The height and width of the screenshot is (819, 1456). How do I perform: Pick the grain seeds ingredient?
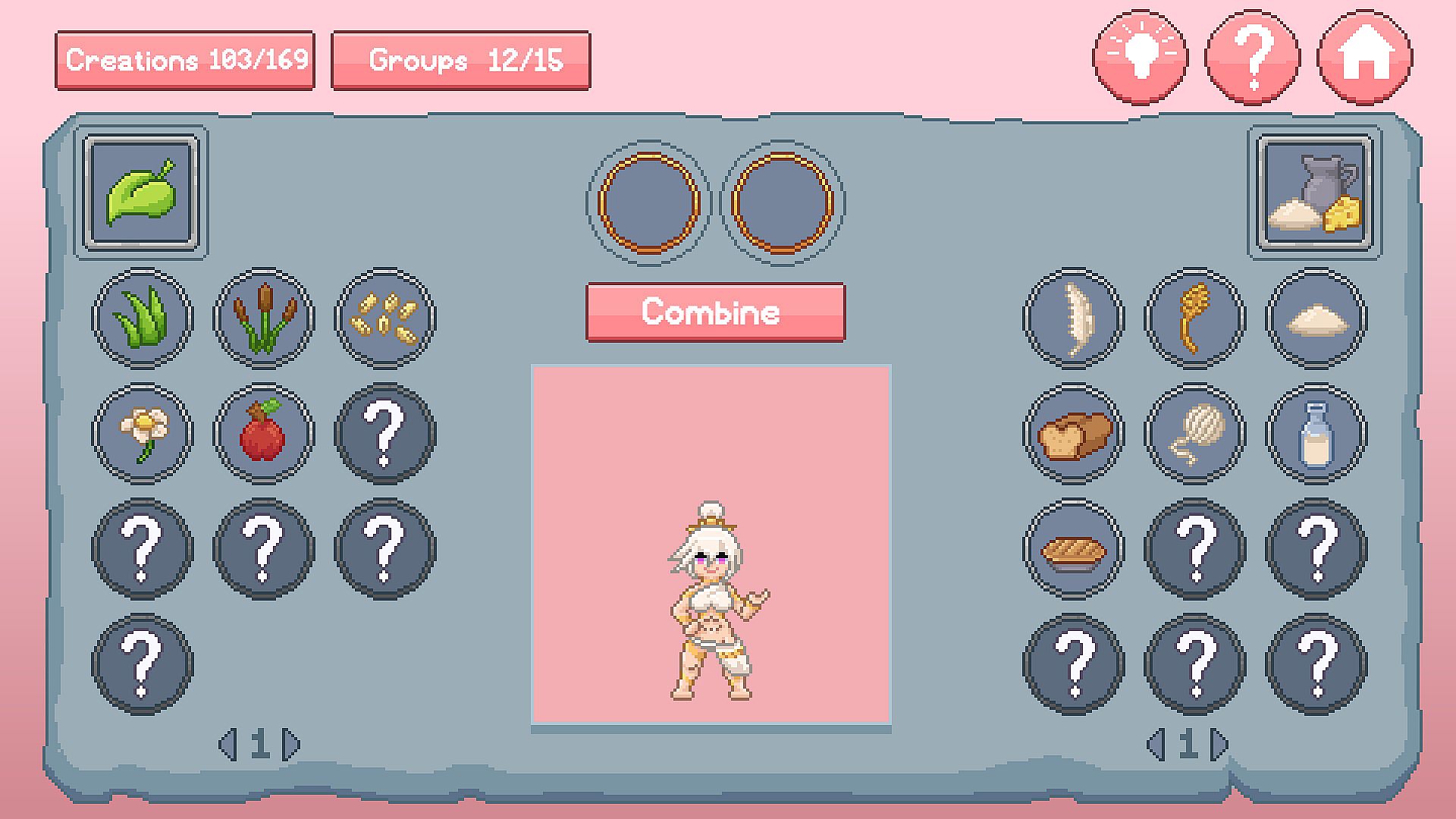click(384, 318)
